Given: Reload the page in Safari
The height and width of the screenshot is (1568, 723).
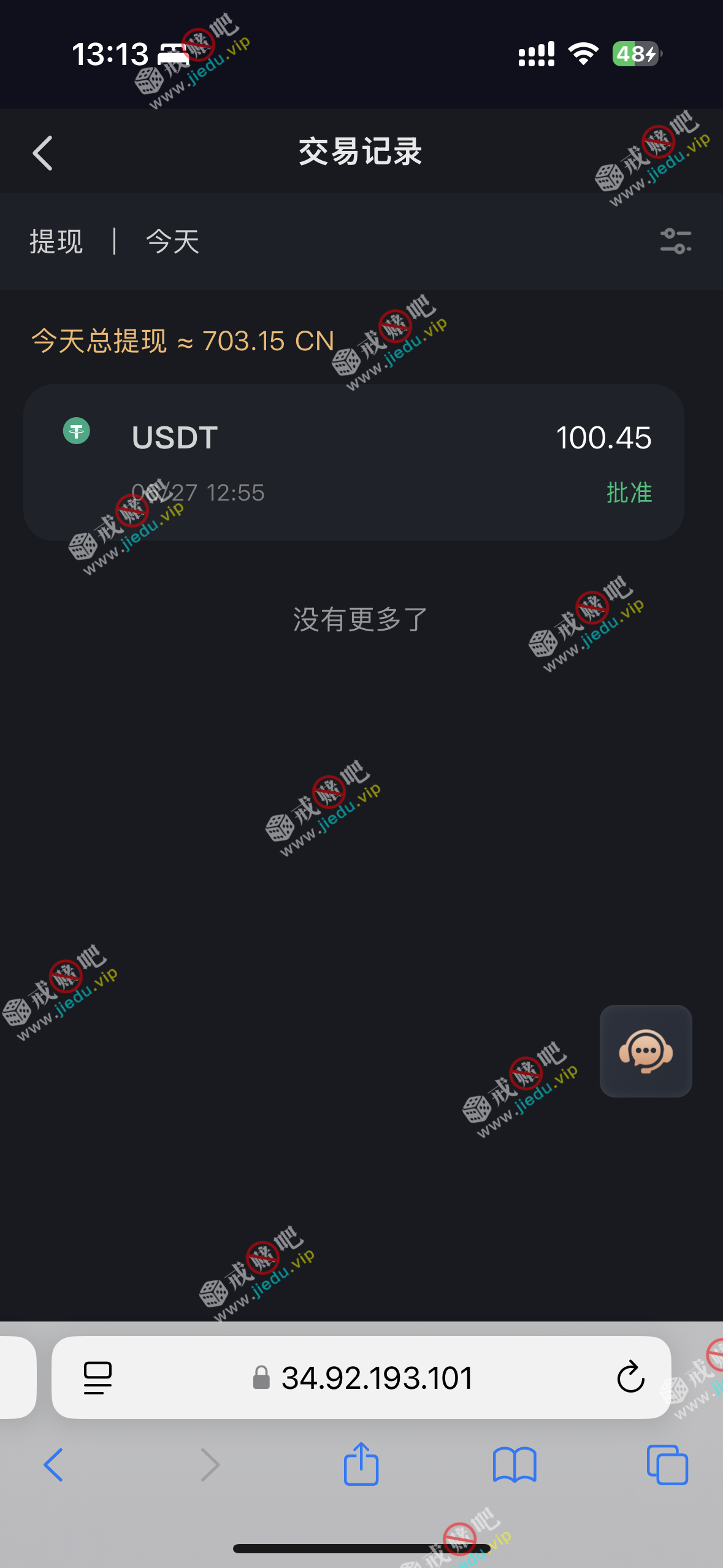Looking at the screenshot, I should tap(630, 1378).
